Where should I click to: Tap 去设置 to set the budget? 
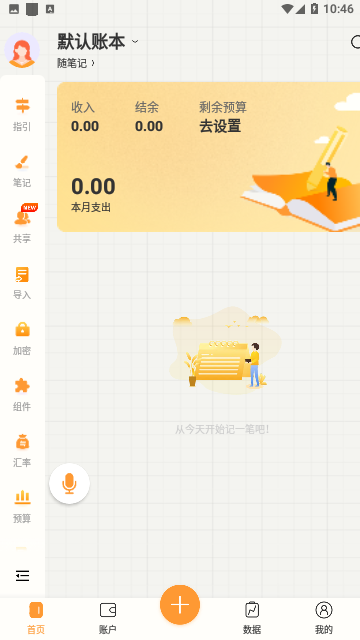pyautogui.click(x=220, y=126)
